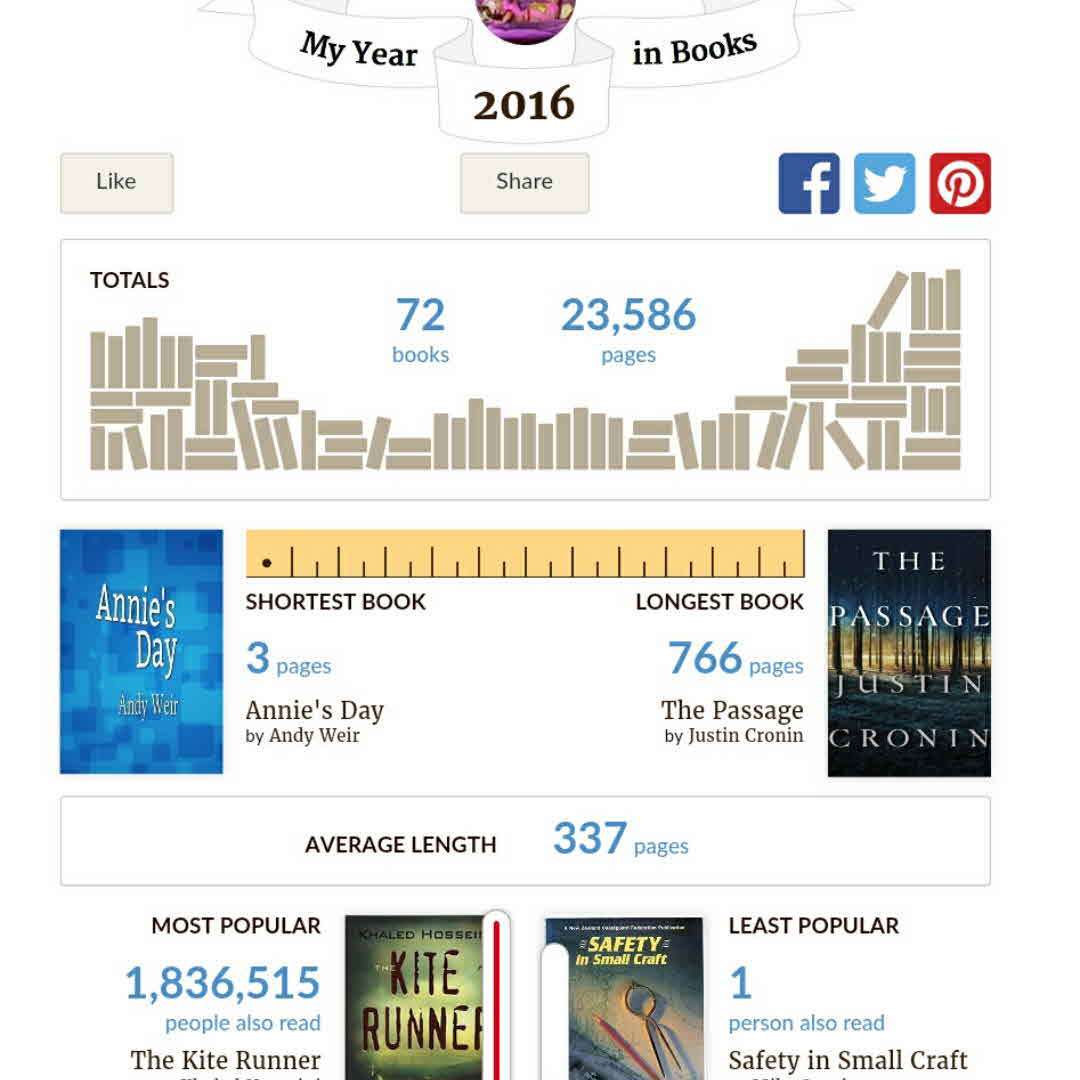Share to Pinterest
Screen dimensions: 1080x1080
click(960, 183)
